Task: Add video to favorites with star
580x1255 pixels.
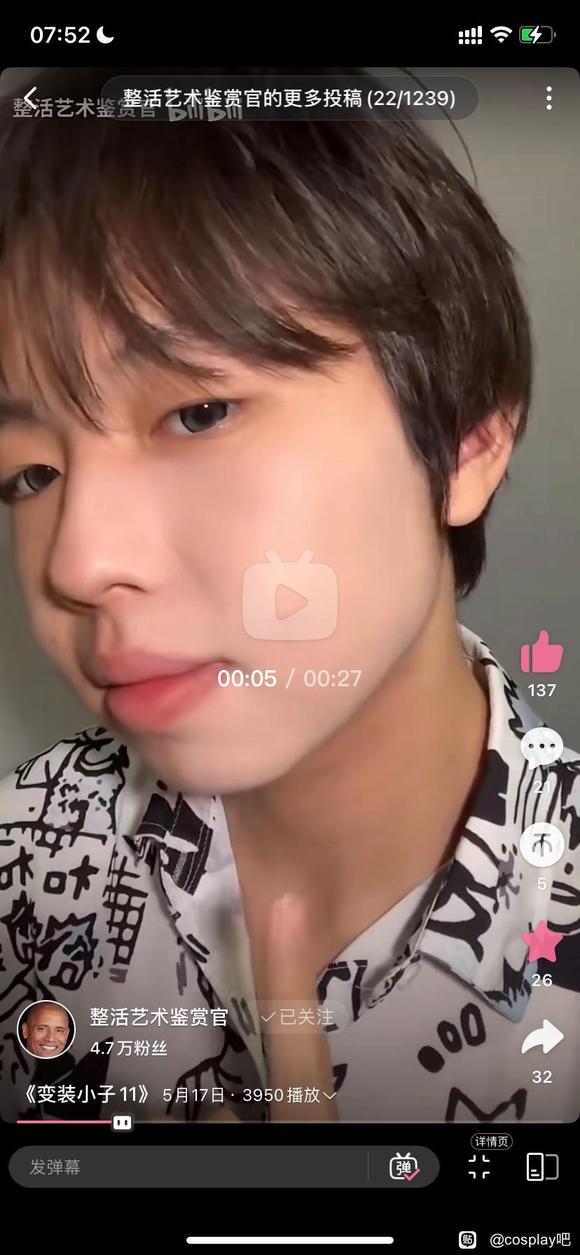Action: click(541, 942)
